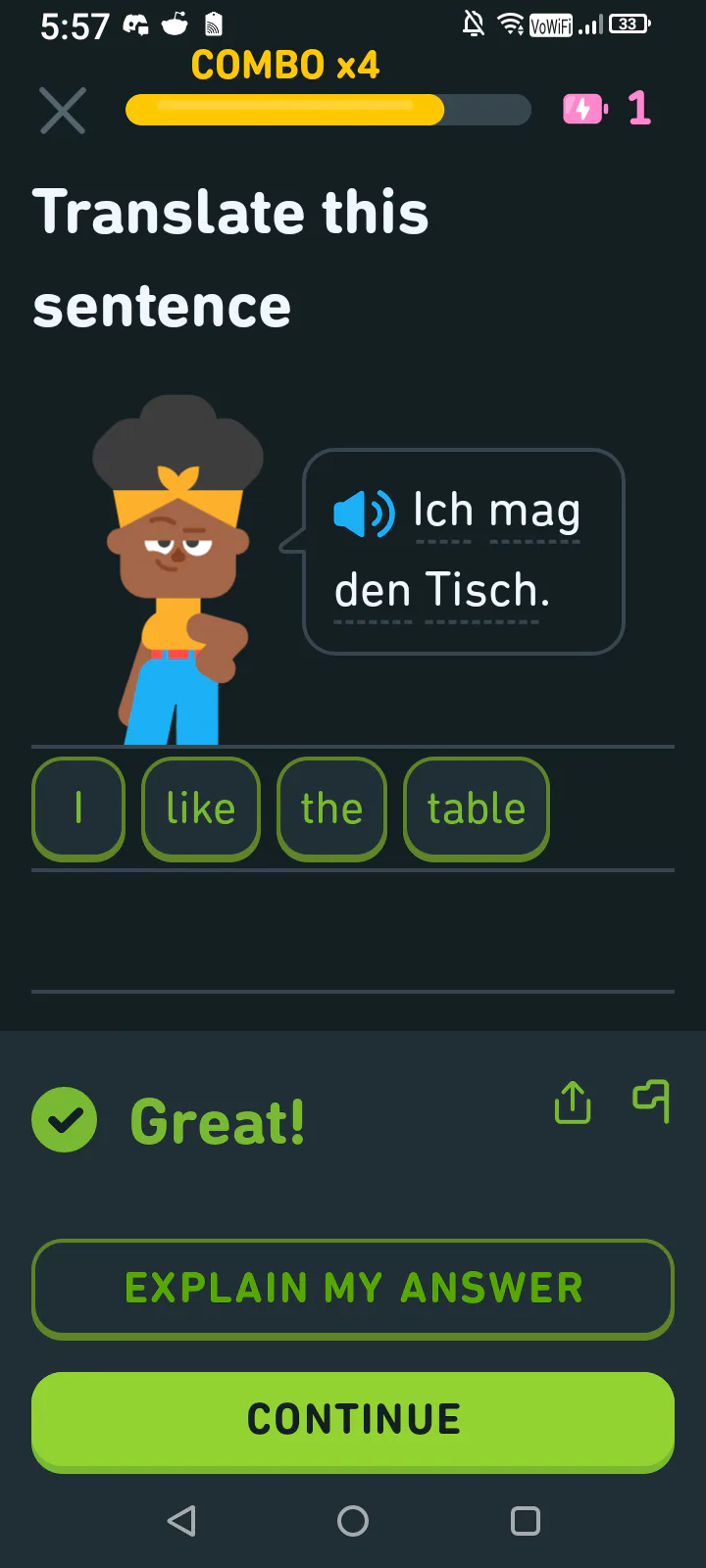Show the hint for the word "mag"
706x1568 pixels.
tap(534, 512)
